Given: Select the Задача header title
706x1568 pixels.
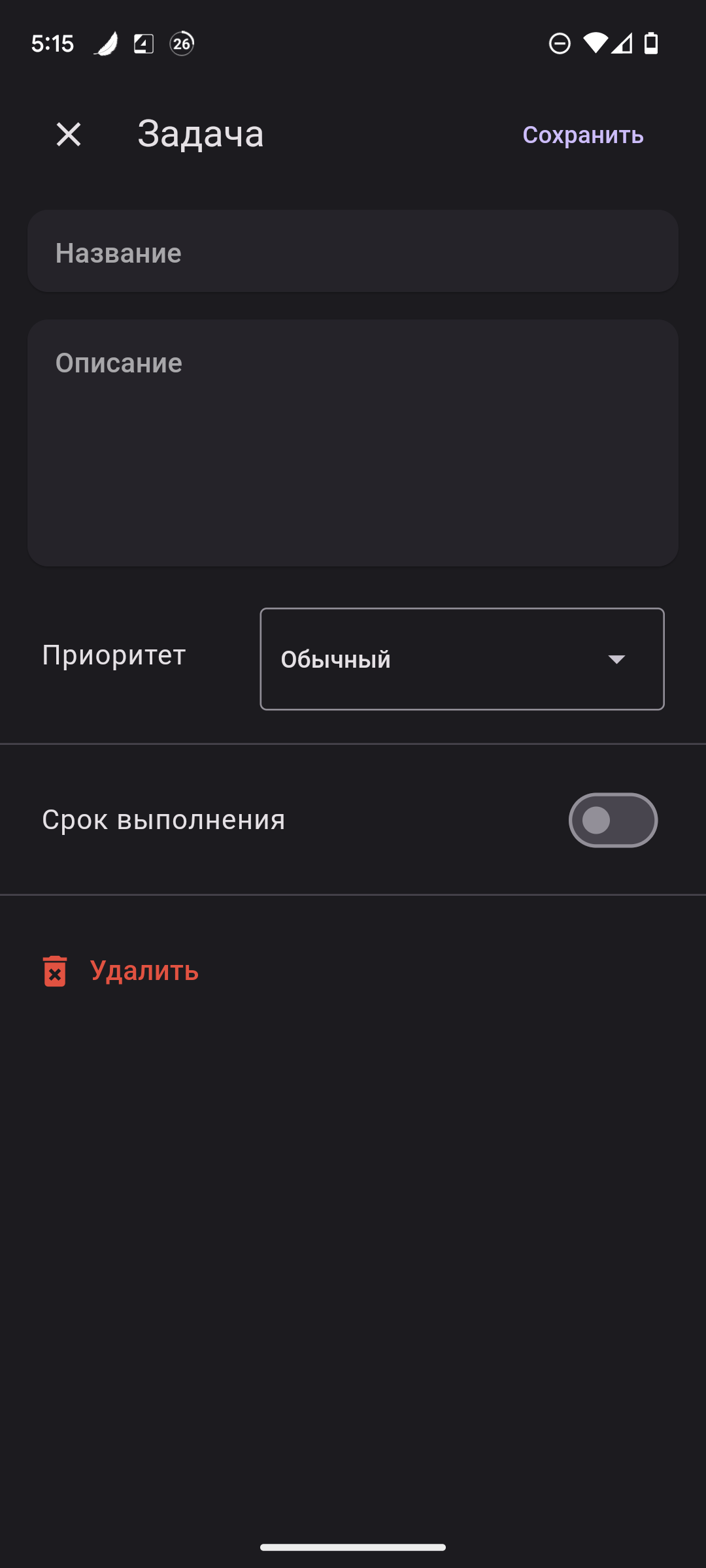Looking at the screenshot, I should (x=200, y=135).
